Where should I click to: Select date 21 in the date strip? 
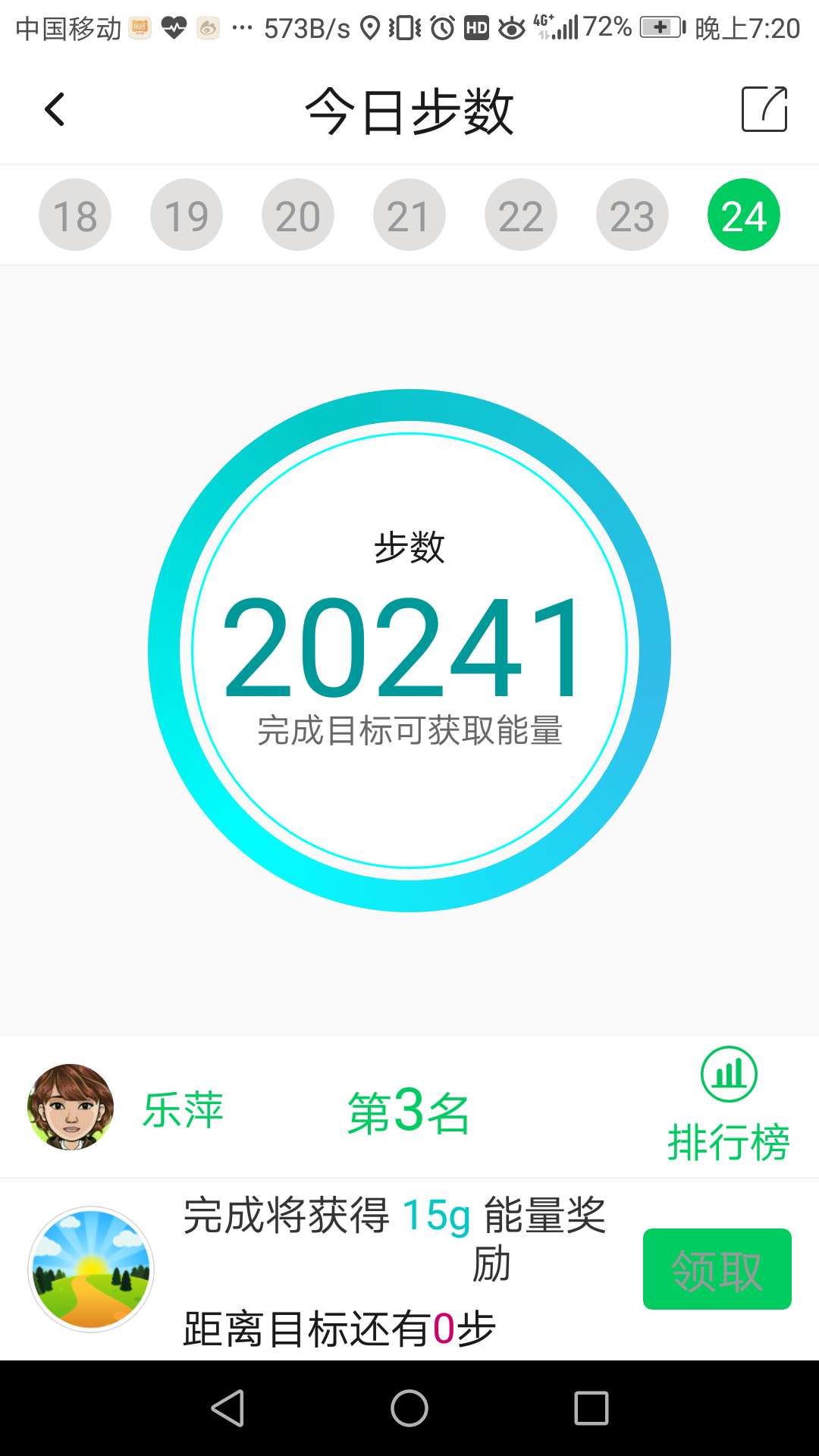pyautogui.click(x=409, y=214)
